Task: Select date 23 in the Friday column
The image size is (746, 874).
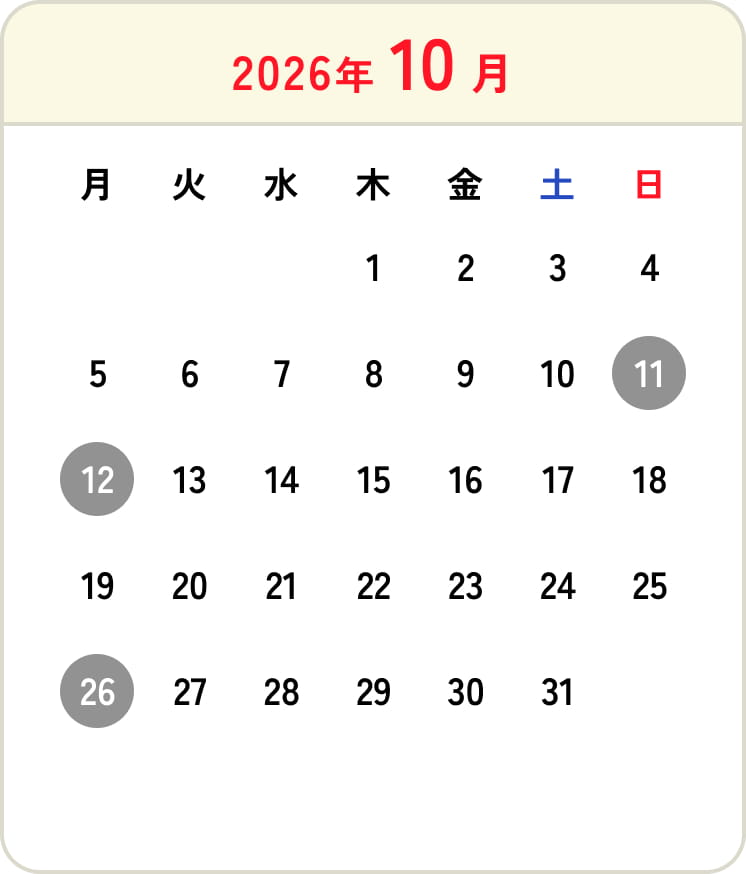Action: pos(465,587)
